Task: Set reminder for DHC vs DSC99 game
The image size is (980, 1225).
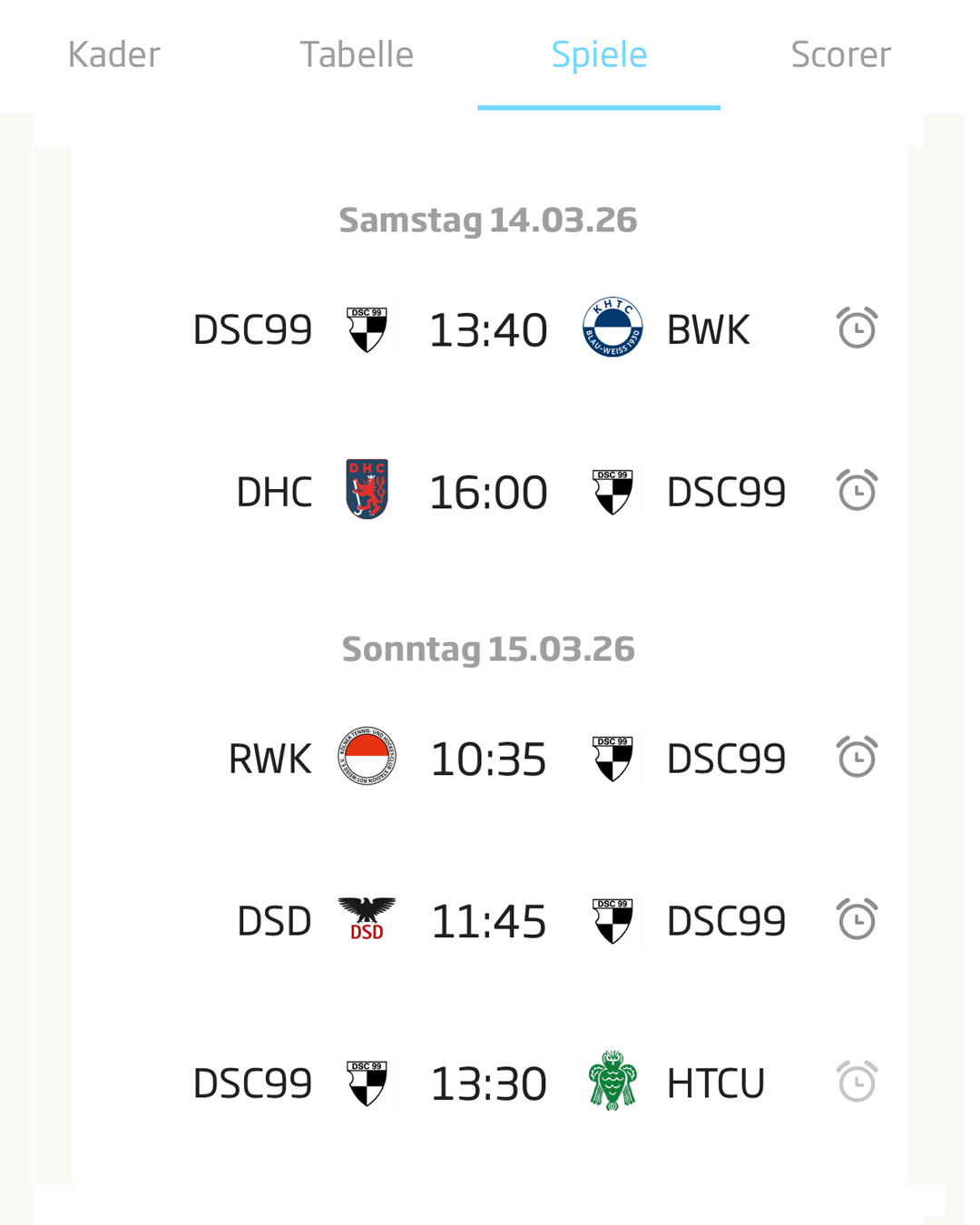Action: point(857,491)
